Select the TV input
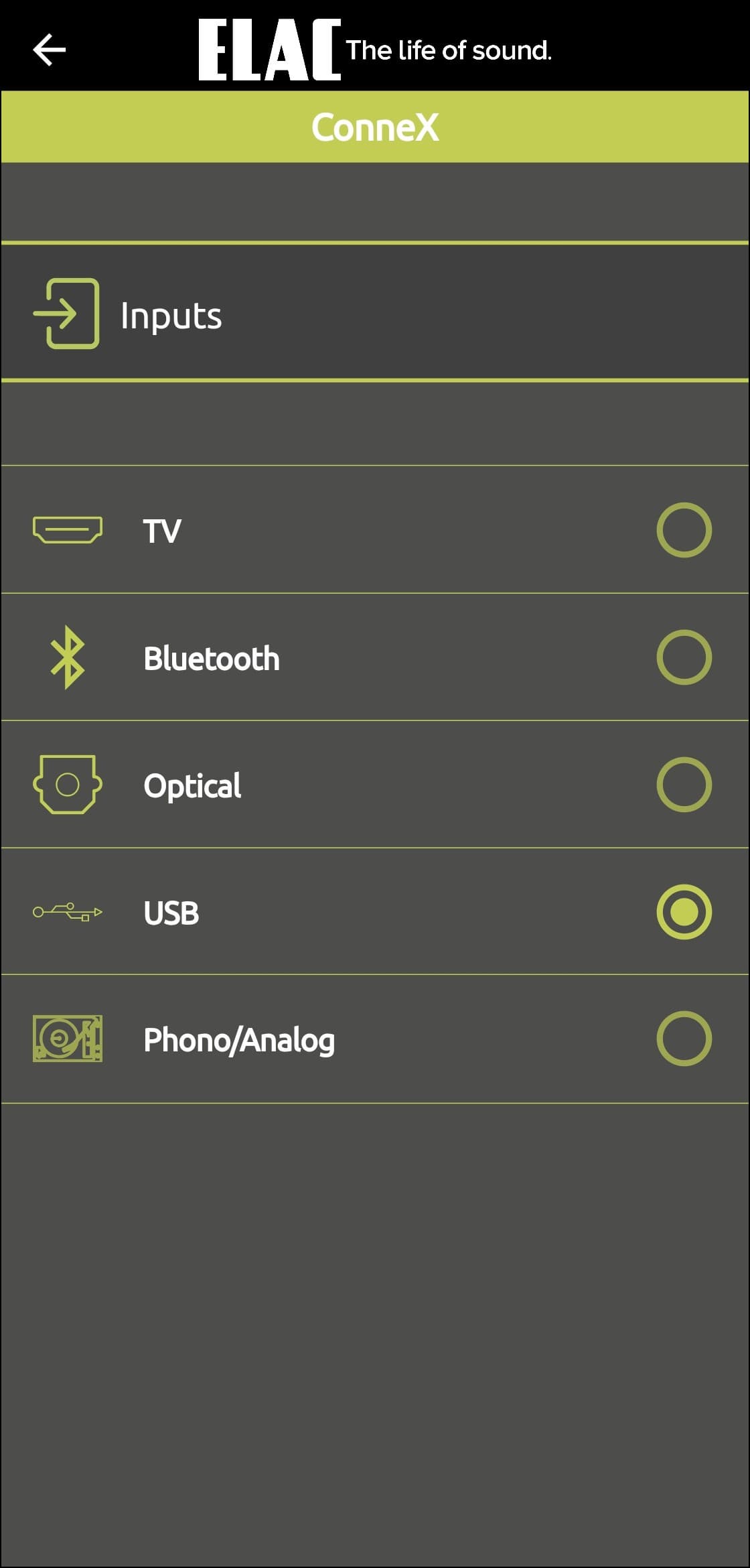750x1568 pixels. pos(684,530)
